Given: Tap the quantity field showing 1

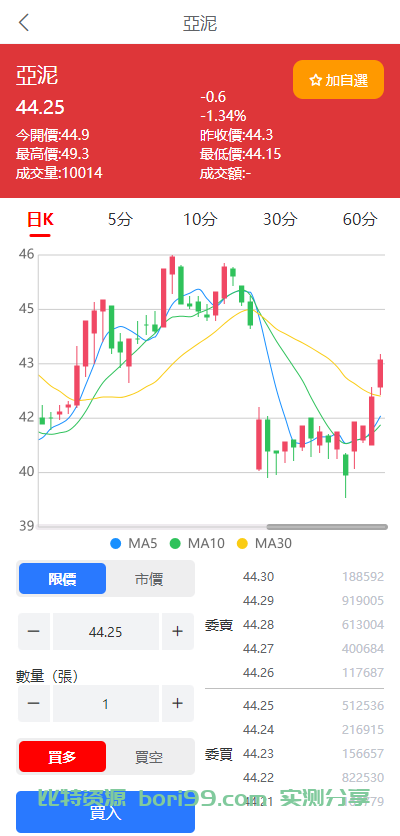Looking at the screenshot, I should click(106, 704).
